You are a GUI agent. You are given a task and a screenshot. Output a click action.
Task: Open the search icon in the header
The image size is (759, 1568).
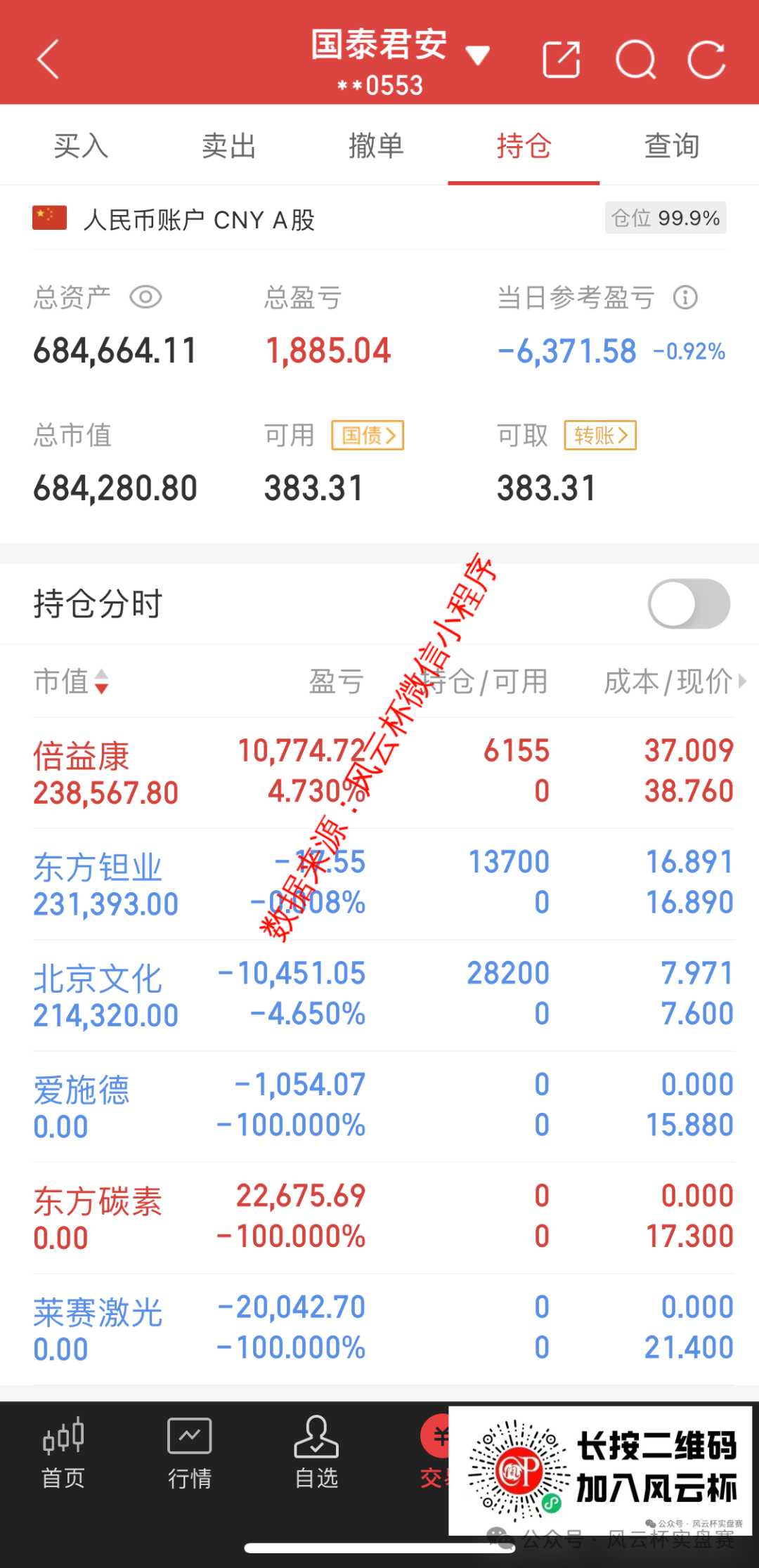tap(635, 60)
